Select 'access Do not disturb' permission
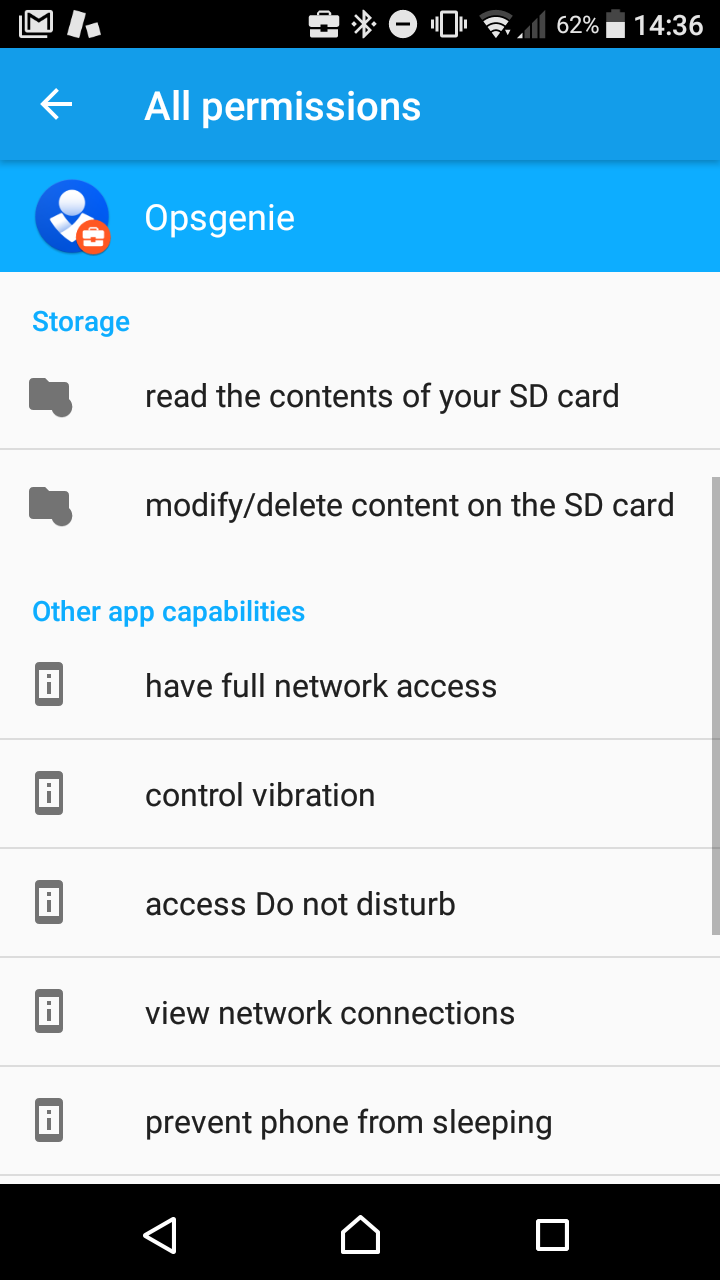The image size is (720, 1280). click(x=300, y=904)
